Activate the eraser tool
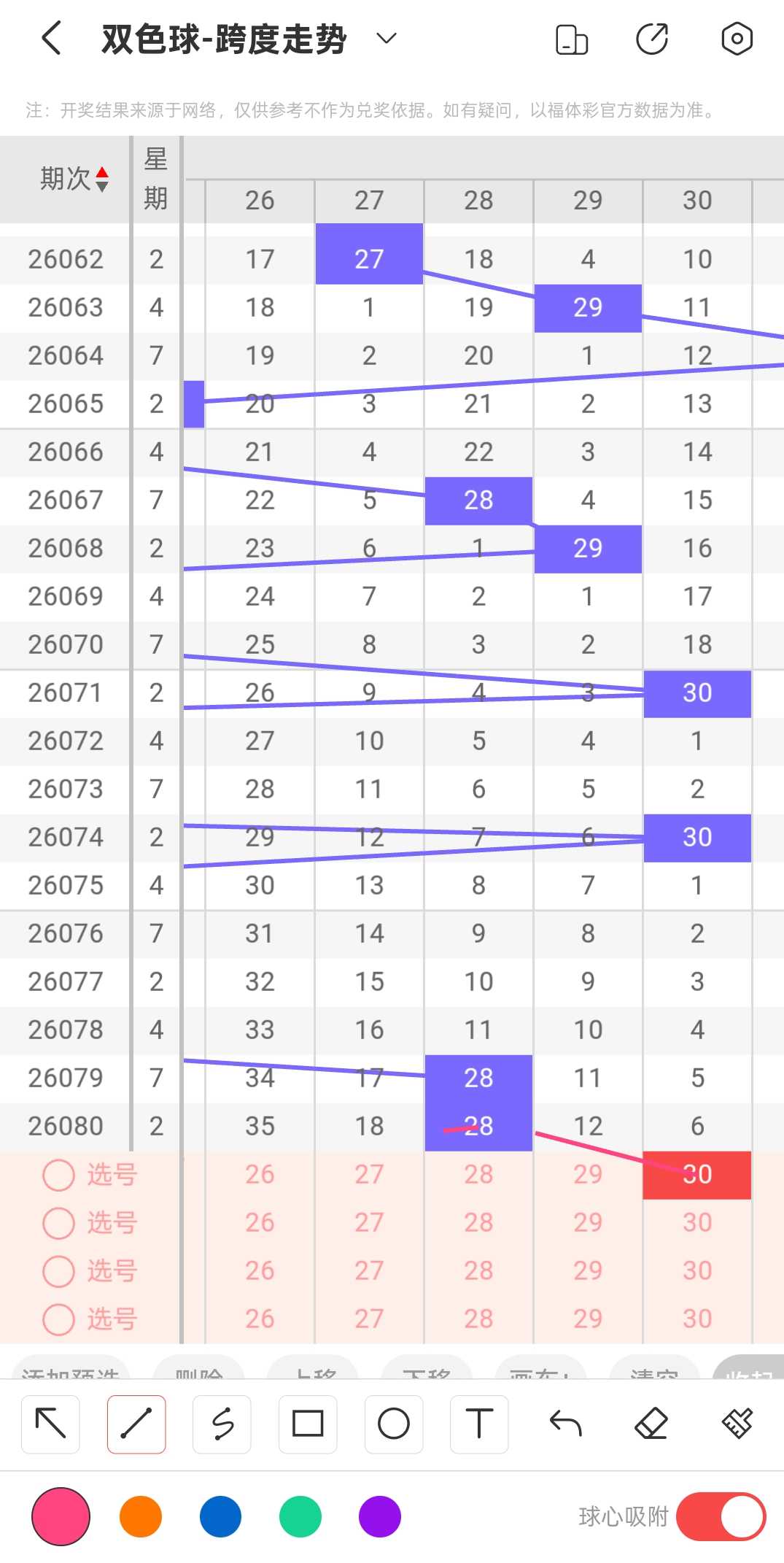Screen dimensions: 784x1563 point(651,1424)
